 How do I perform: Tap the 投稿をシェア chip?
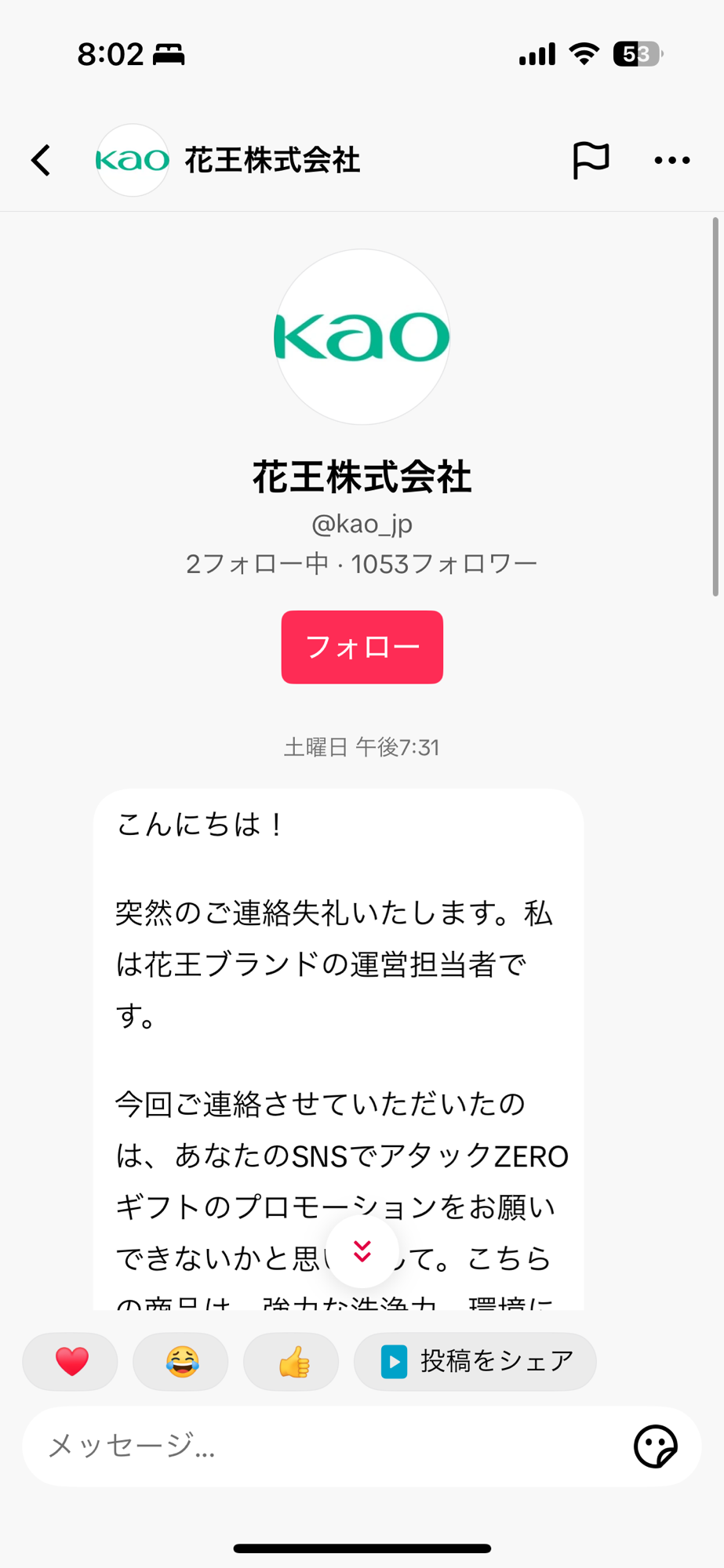pyautogui.click(x=475, y=1362)
